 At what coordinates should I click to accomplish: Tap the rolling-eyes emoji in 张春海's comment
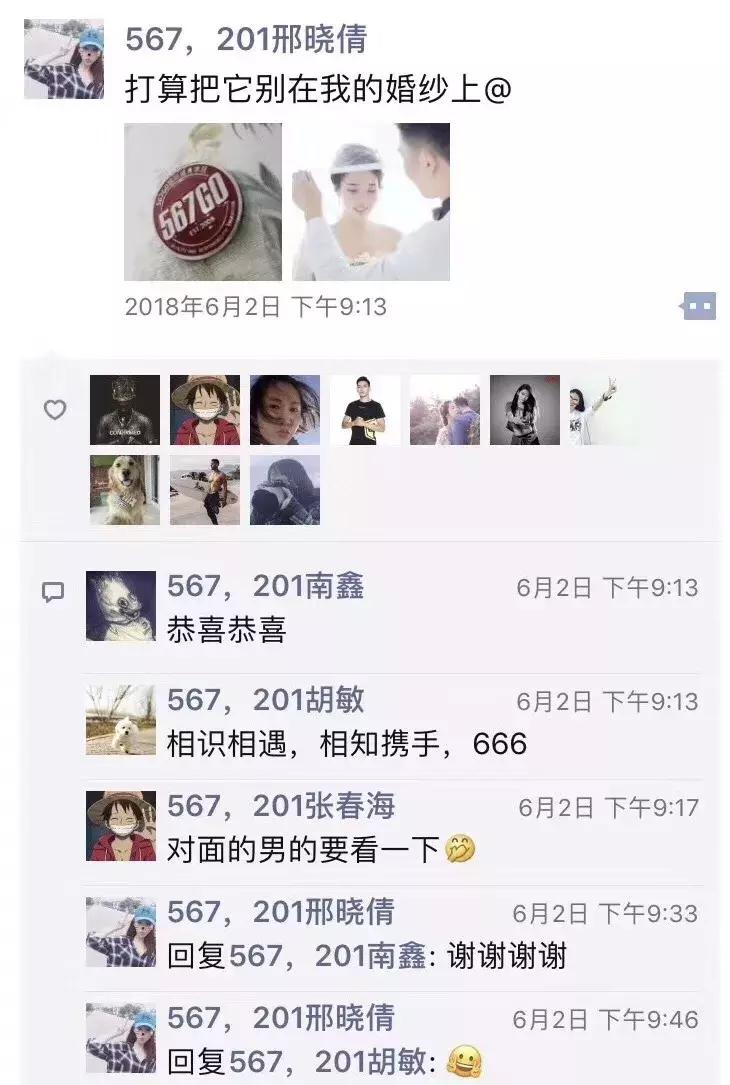[x=459, y=845]
